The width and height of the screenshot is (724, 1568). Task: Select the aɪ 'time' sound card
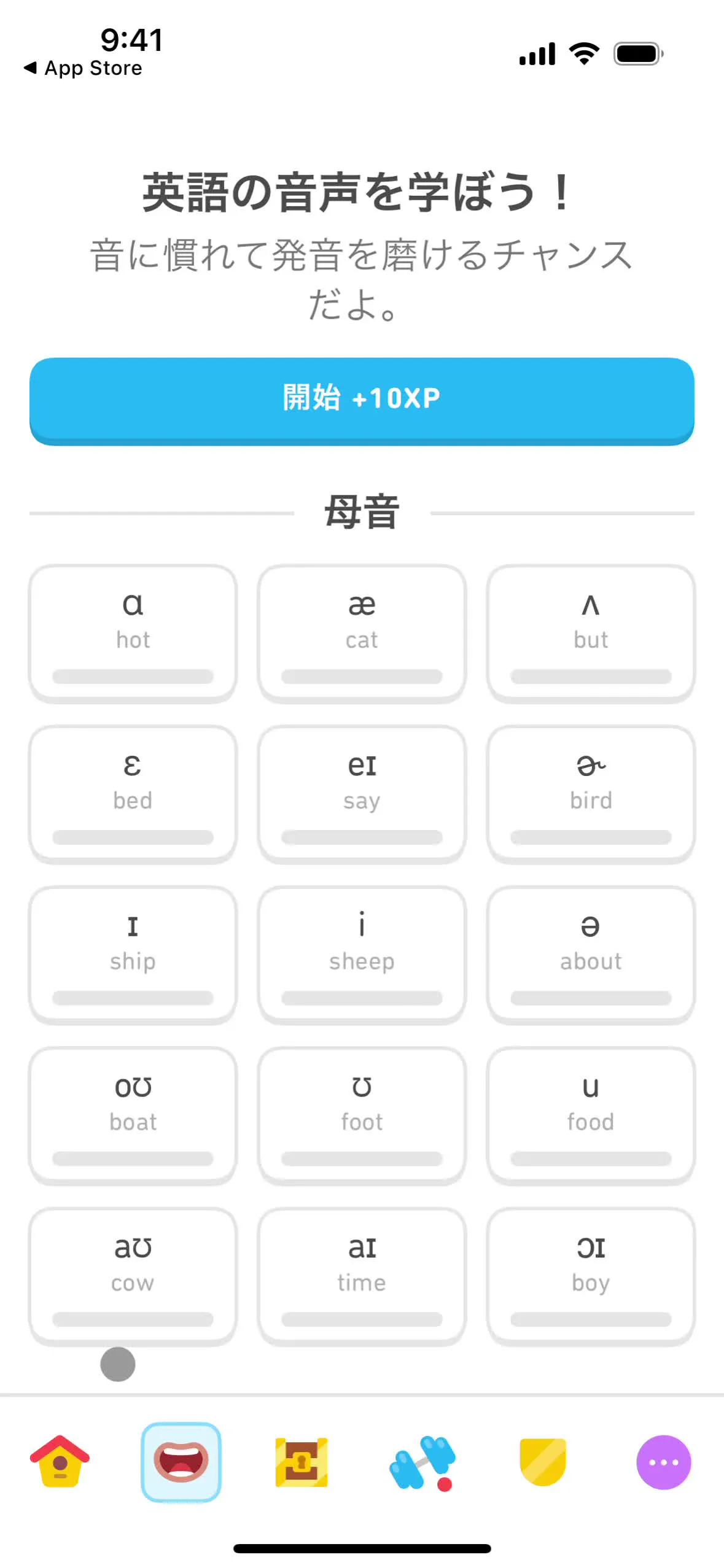(x=362, y=1276)
